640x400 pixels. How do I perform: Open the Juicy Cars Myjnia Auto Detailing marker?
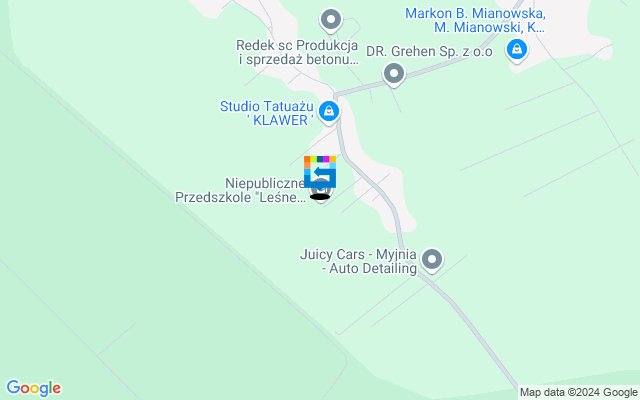coord(432,260)
